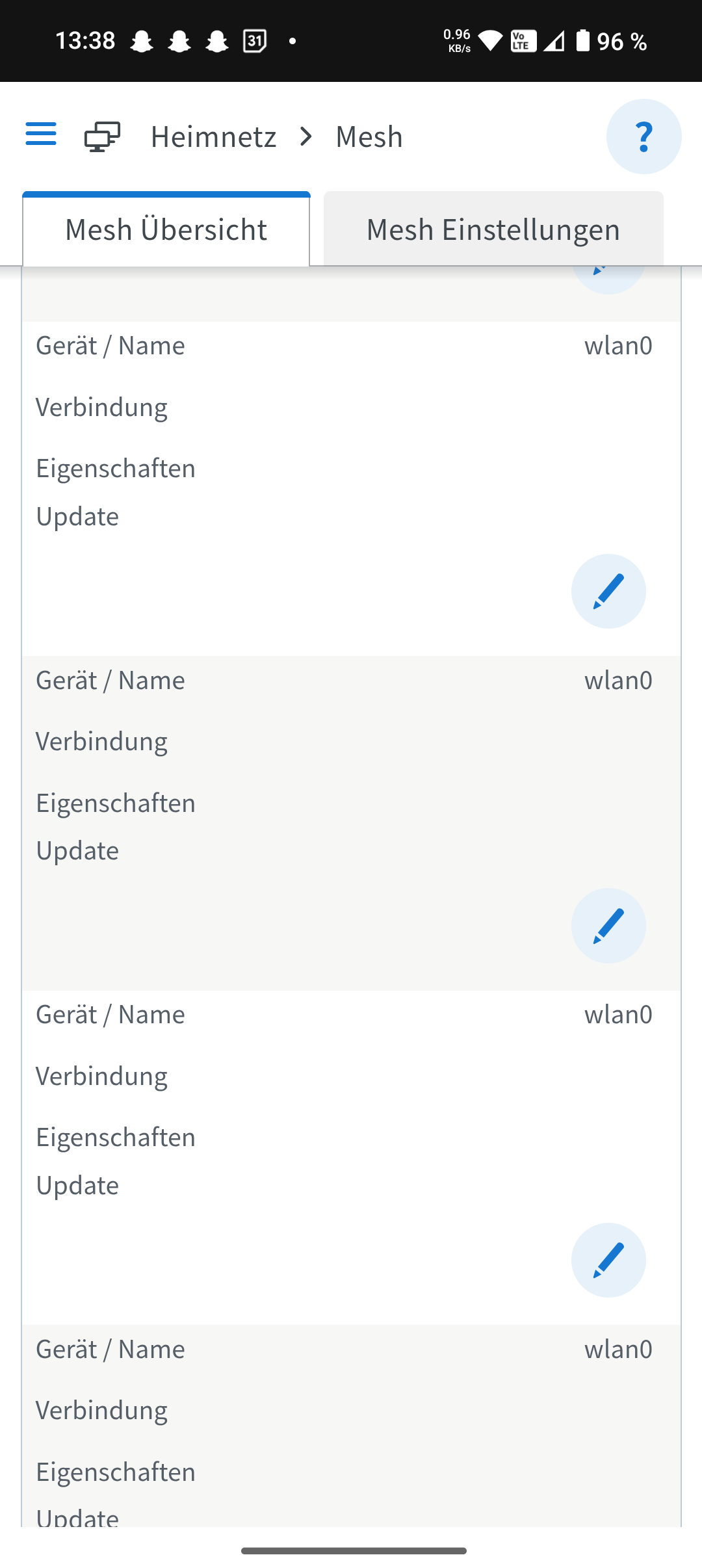
Task: Go back to Heimnetz in the breadcrumb
Action: pyautogui.click(x=213, y=137)
